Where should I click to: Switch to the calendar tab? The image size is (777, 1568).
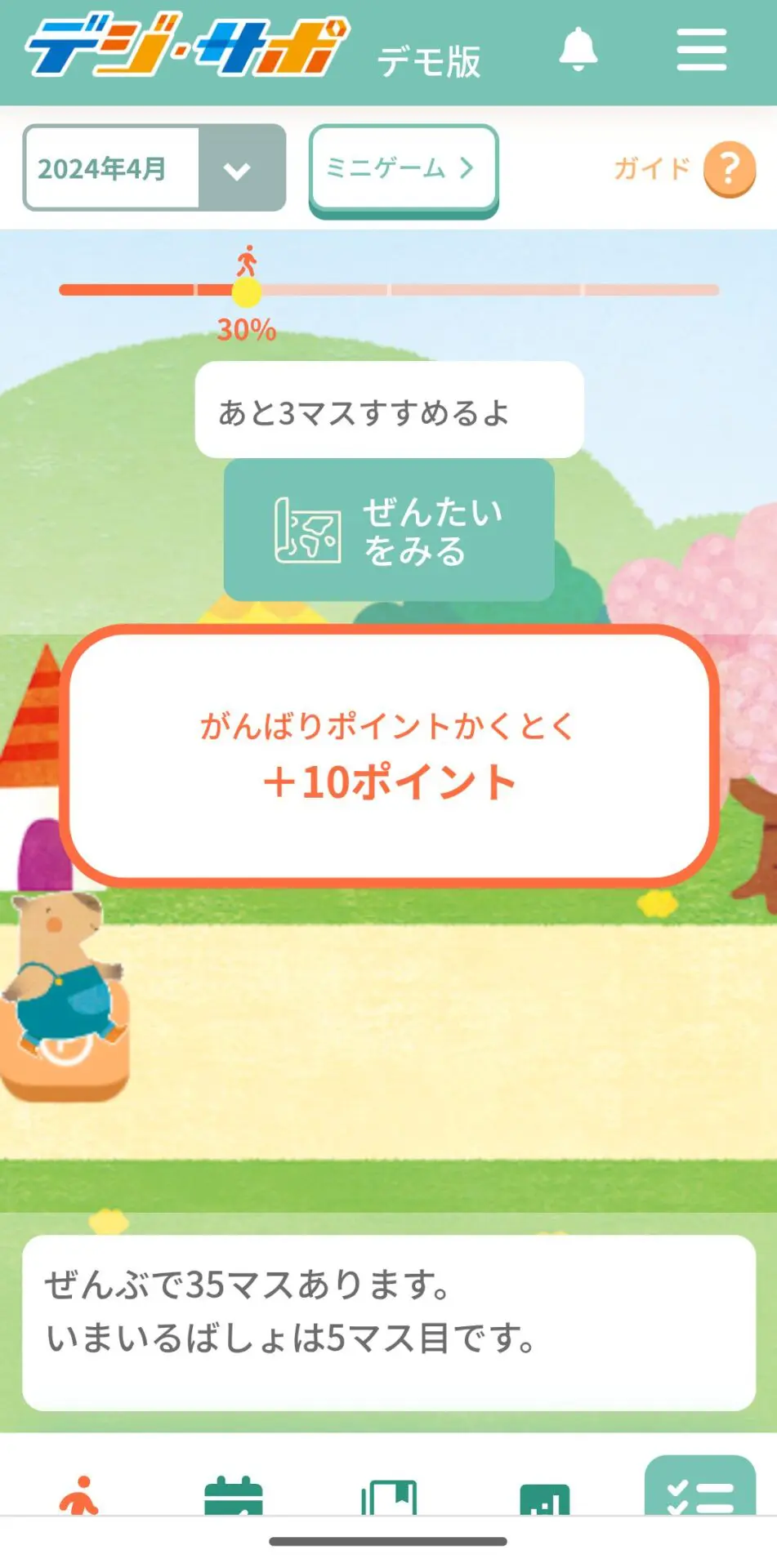234,1496
